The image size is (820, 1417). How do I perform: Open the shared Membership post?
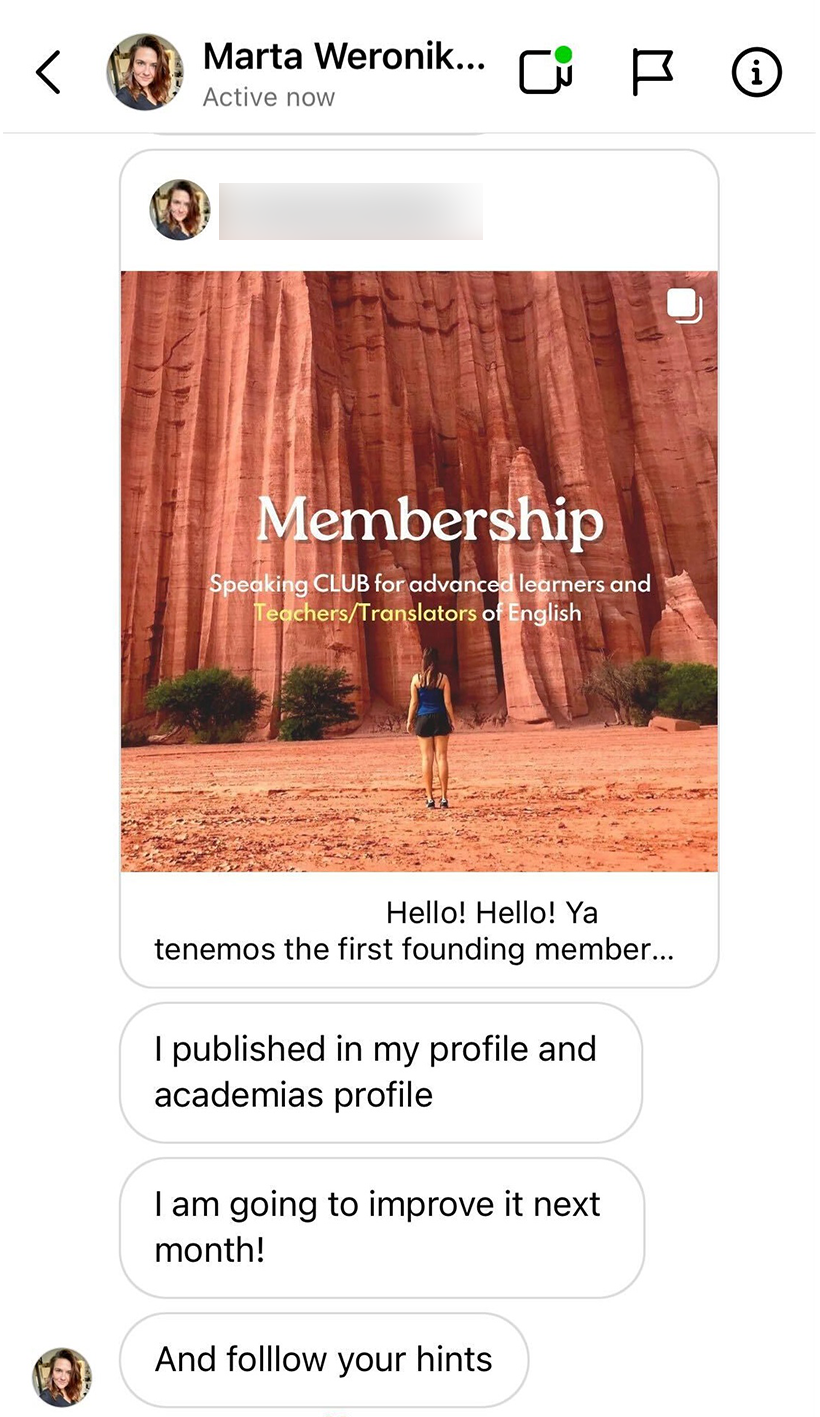point(419,570)
